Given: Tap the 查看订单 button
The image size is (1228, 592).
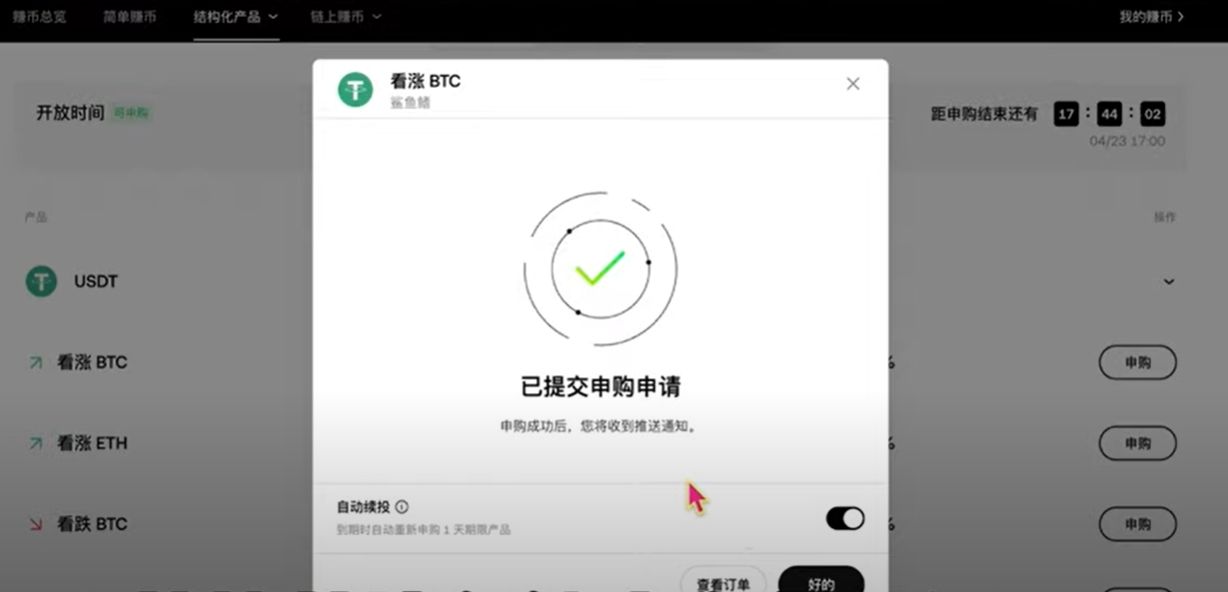Looking at the screenshot, I should tap(723, 582).
